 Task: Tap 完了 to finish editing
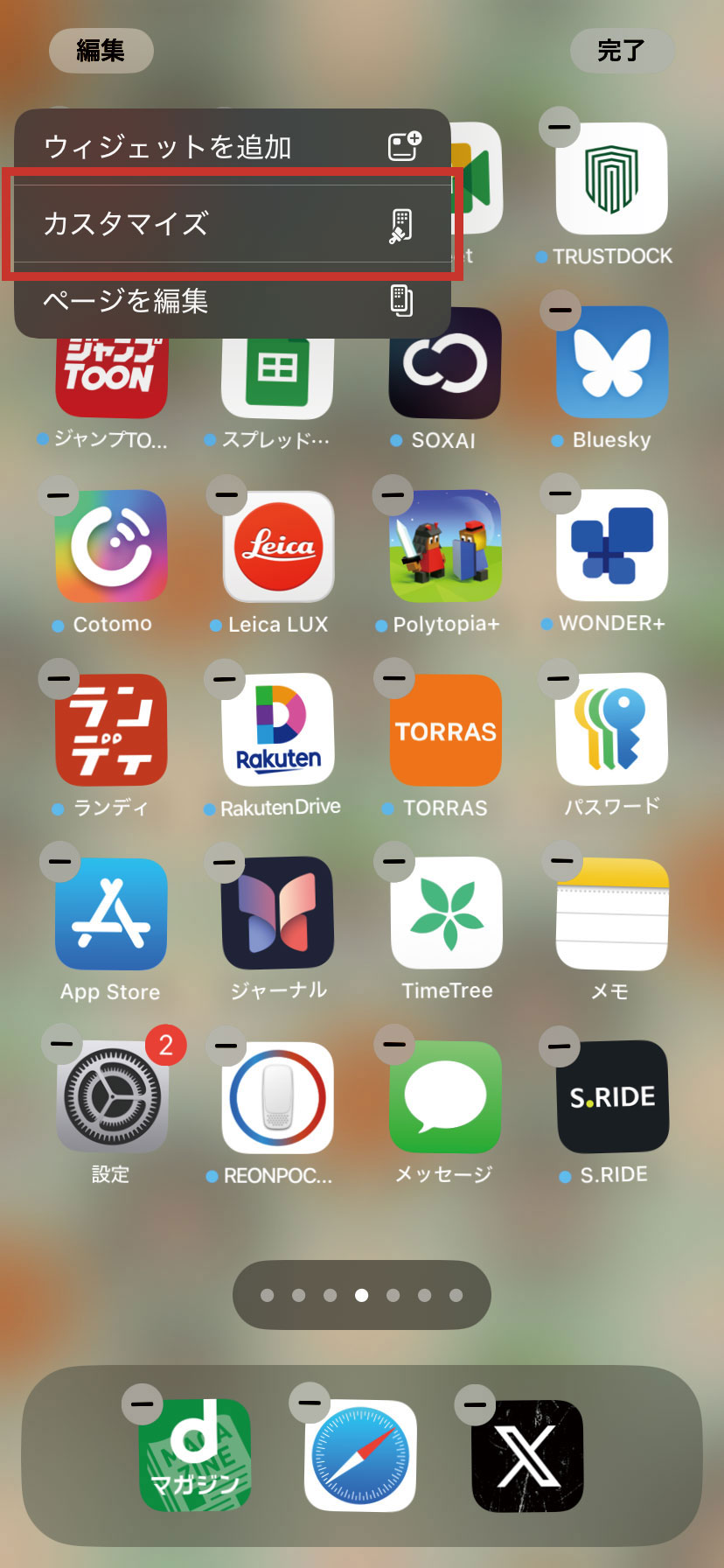(622, 51)
